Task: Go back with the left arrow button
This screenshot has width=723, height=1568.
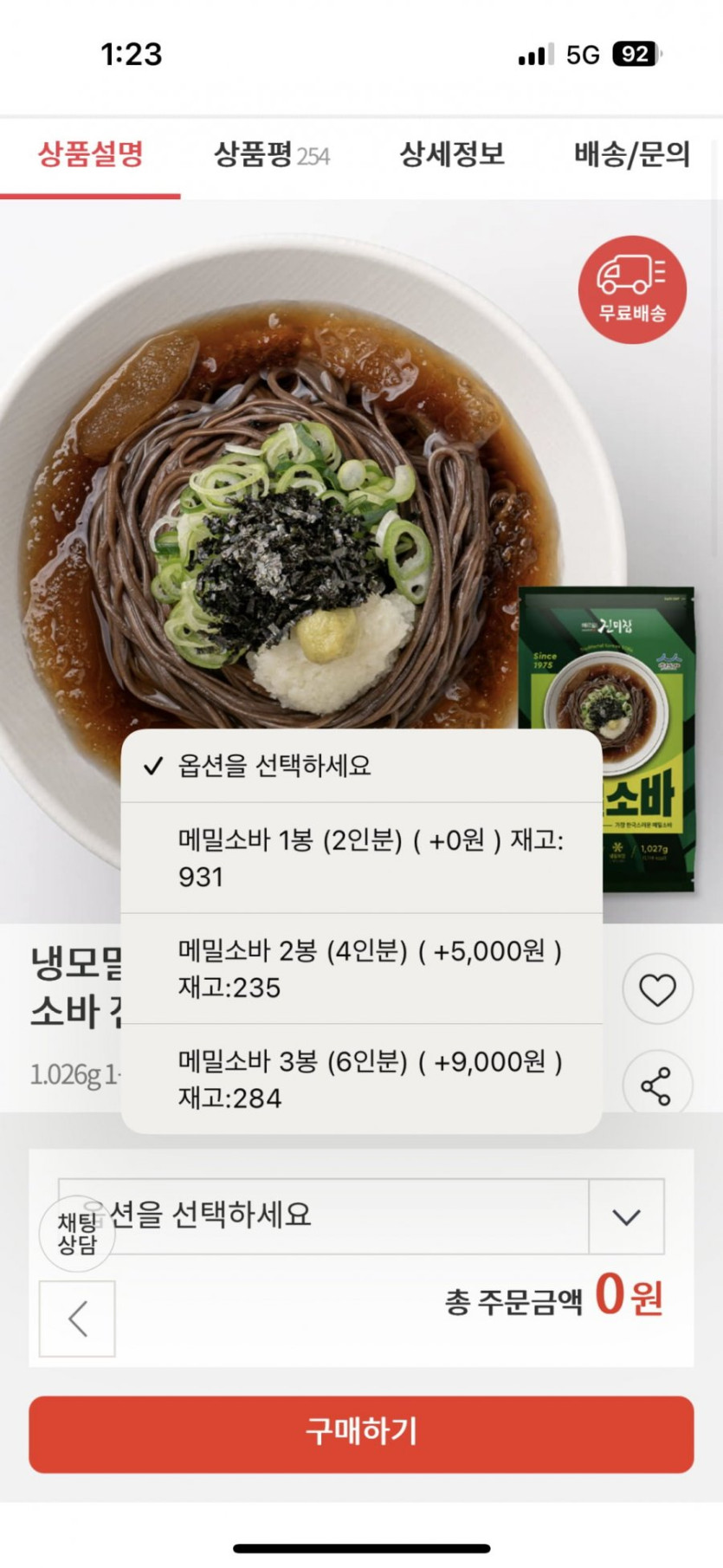Action: (x=77, y=1319)
